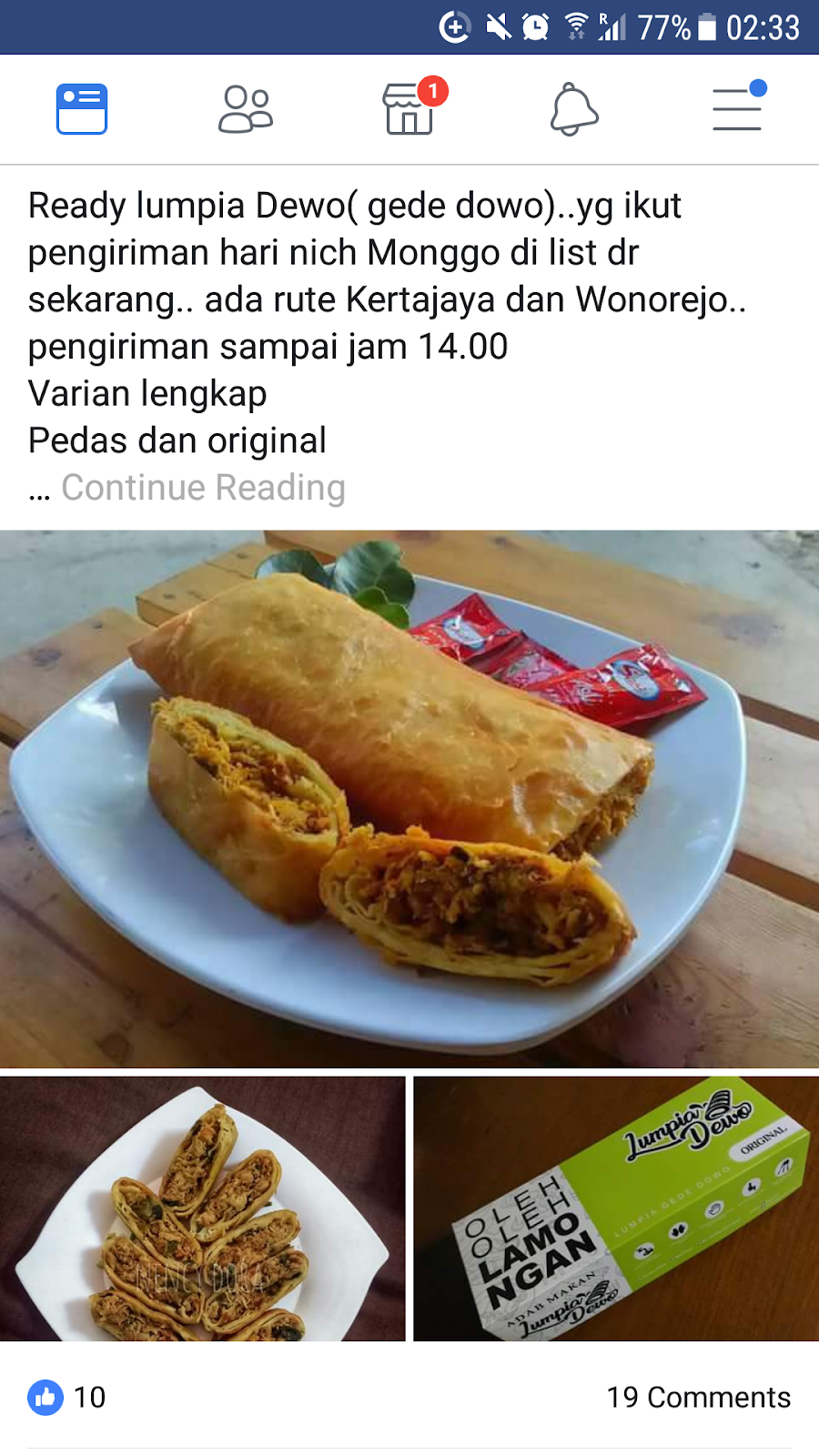Viewport: 819px width, 1456px height.
Task: Tap Continue Reading to expand the post
Action: pos(203,488)
